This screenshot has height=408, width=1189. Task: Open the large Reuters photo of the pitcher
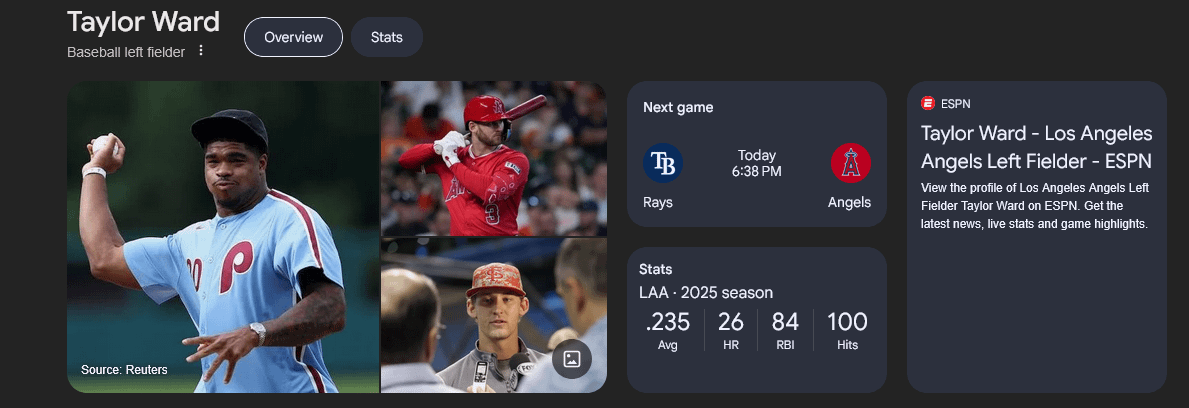tap(223, 237)
